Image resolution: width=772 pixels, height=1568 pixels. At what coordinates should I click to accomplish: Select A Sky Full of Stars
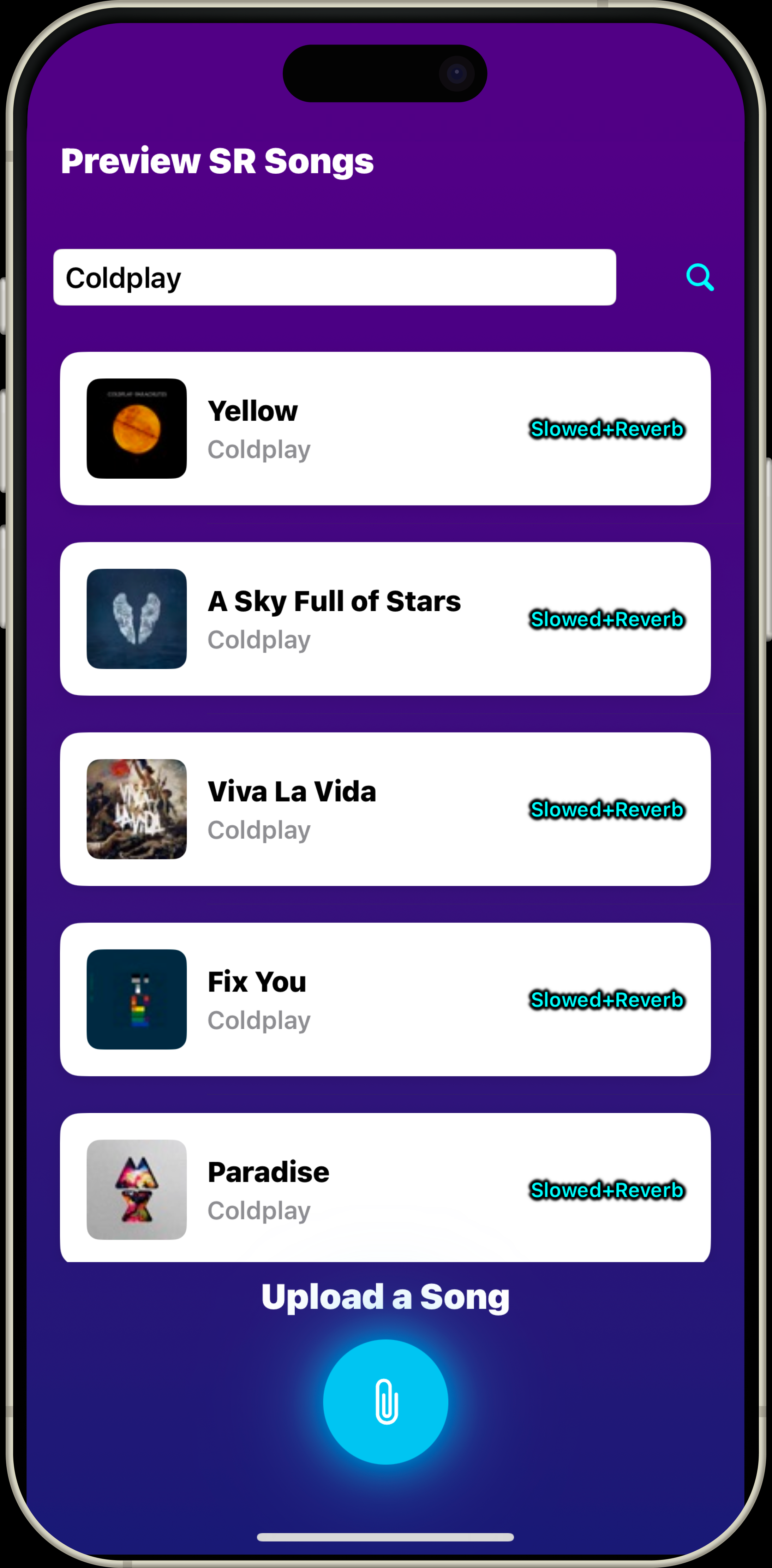[385, 618]
